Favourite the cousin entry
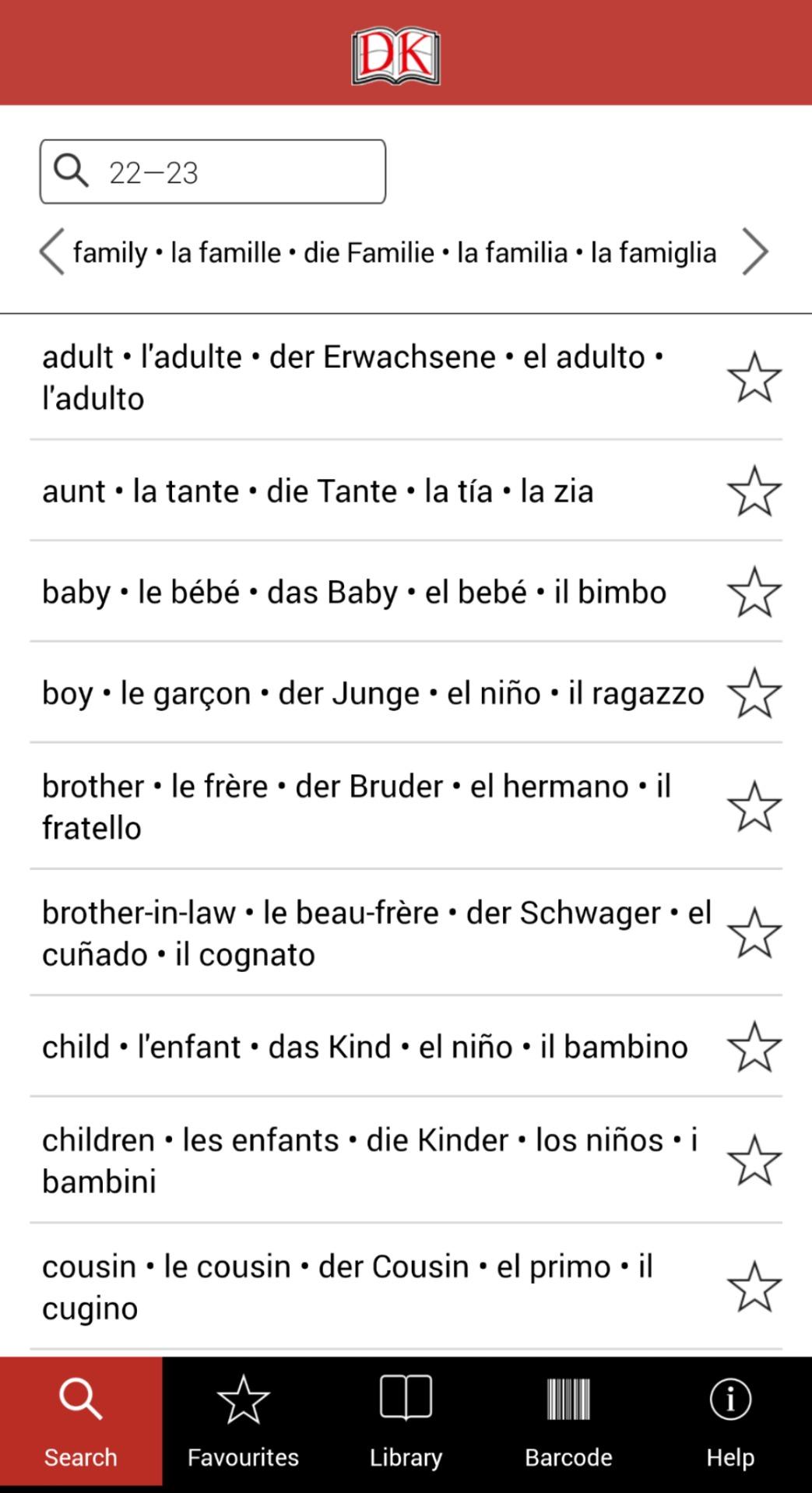The width and height of the screenshot is (812, 1493). [754, 1287]
